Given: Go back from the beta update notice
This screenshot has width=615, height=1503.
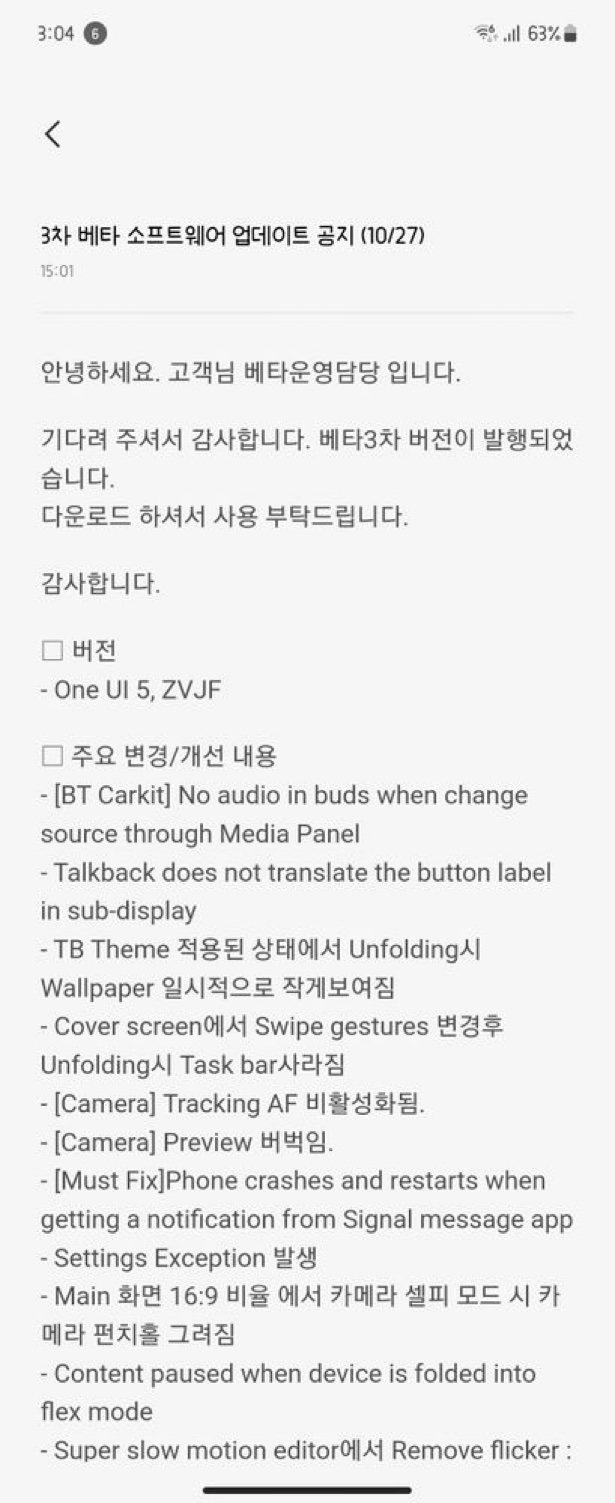Looking at the screenshot, I should (53, 134).
